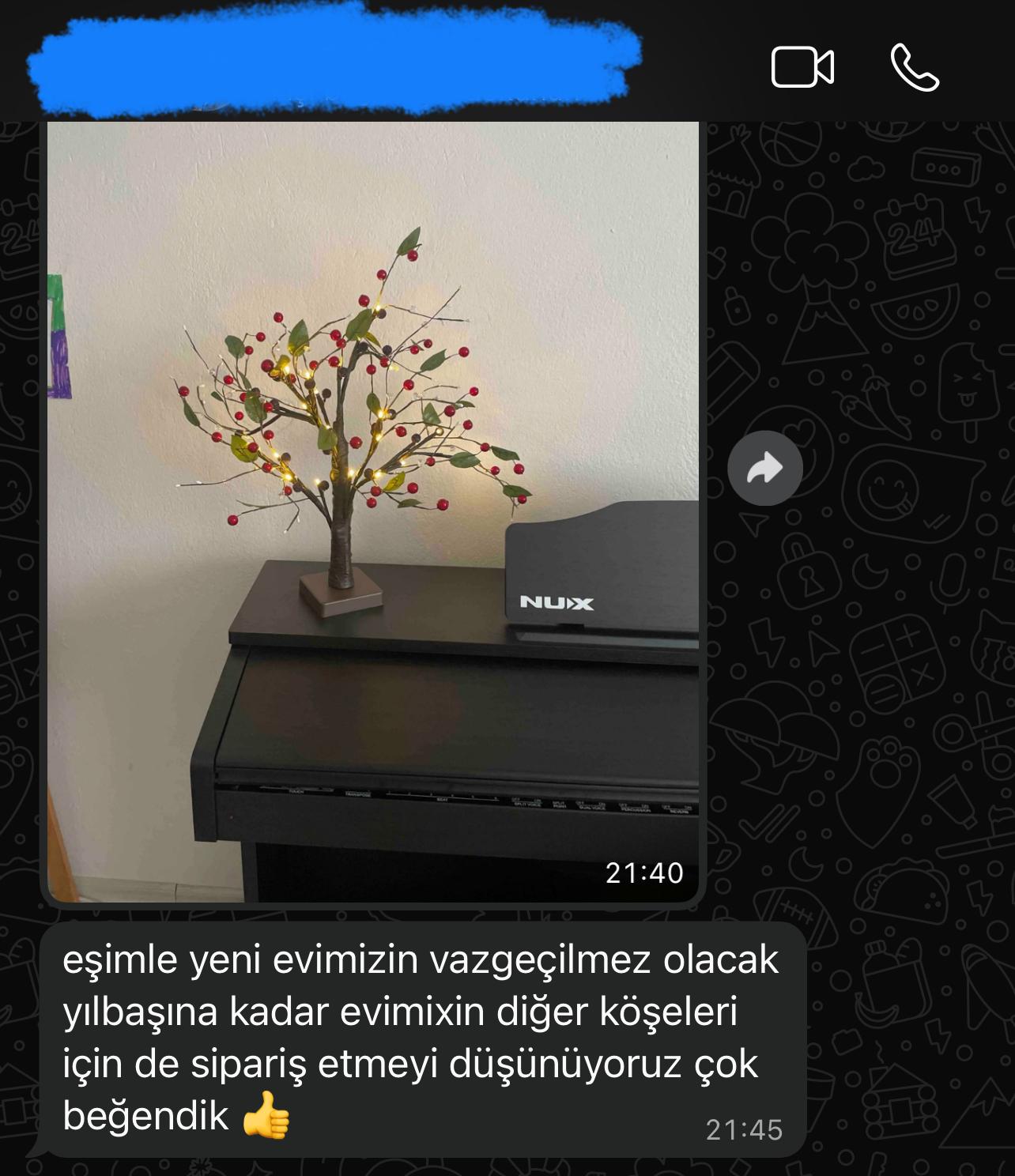The image size is (1015, 1176).
Task: Start a video call
Action: point(802,67)
